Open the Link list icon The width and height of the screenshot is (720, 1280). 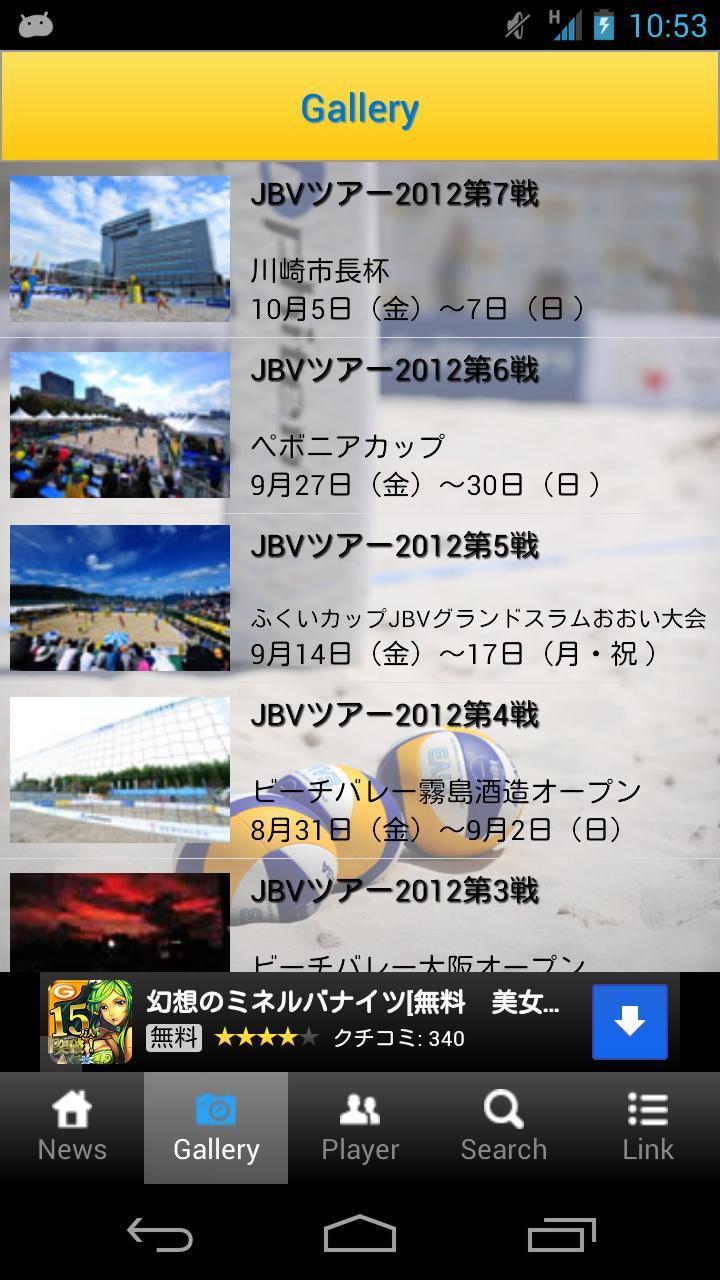pyautogui.click(x=648, y=1107)
